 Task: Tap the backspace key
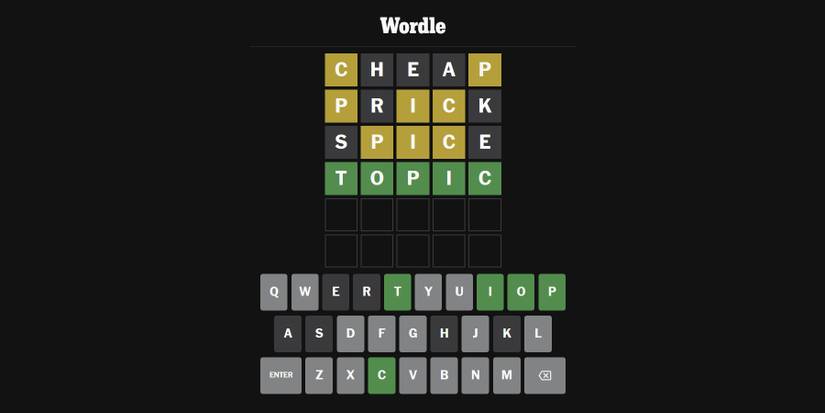(x=544, y=375)
